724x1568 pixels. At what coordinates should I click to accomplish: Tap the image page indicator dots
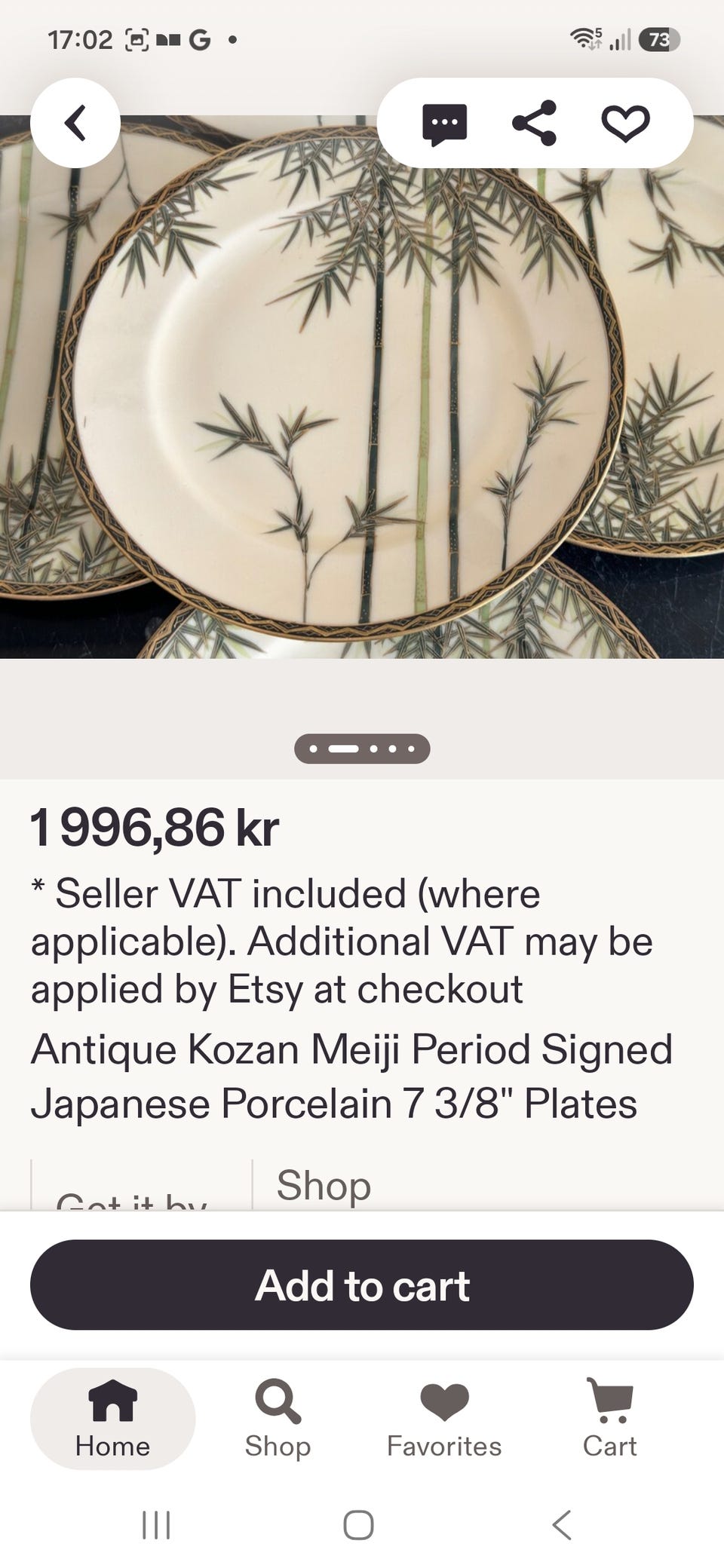[x=362, y=749]
